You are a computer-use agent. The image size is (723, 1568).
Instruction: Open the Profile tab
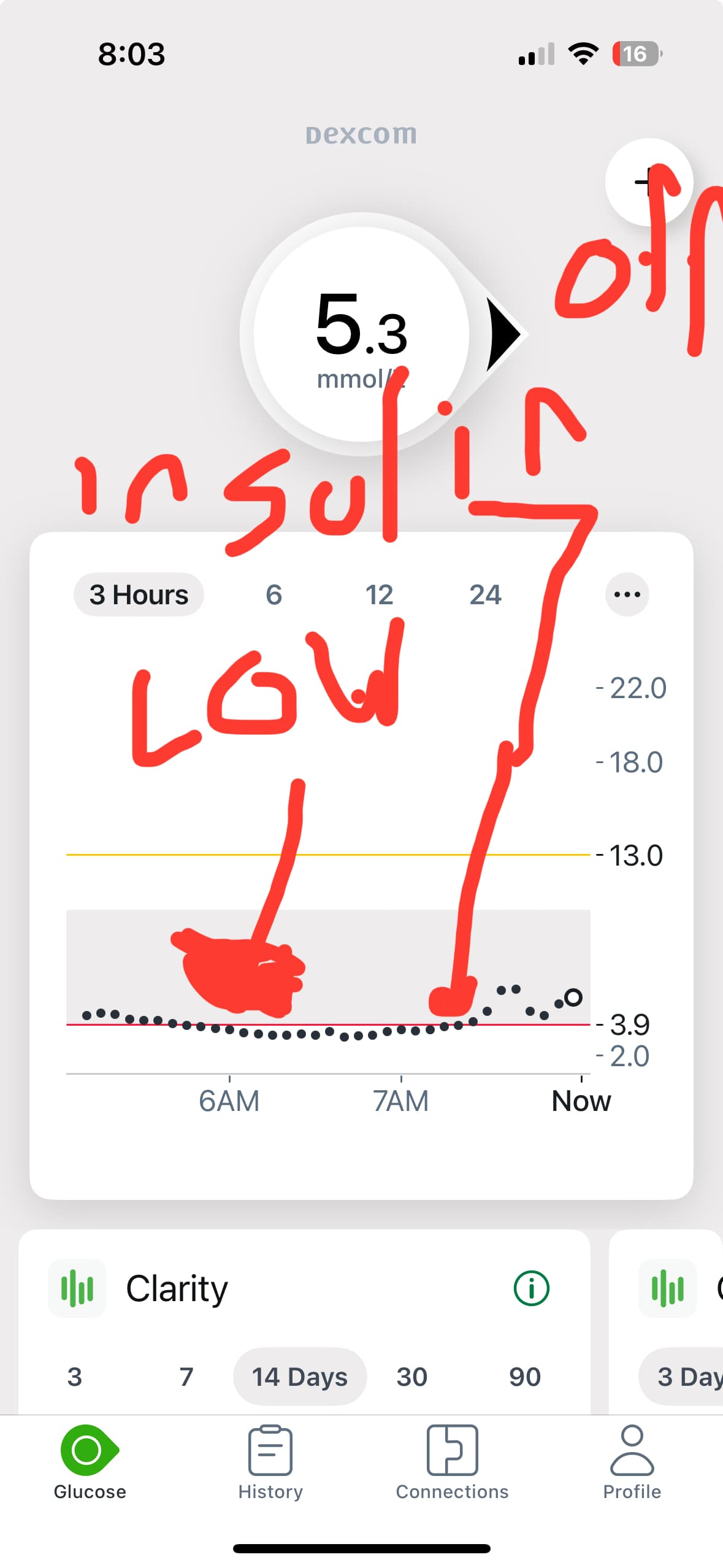pyautogui.click(x=632, y=1462)
